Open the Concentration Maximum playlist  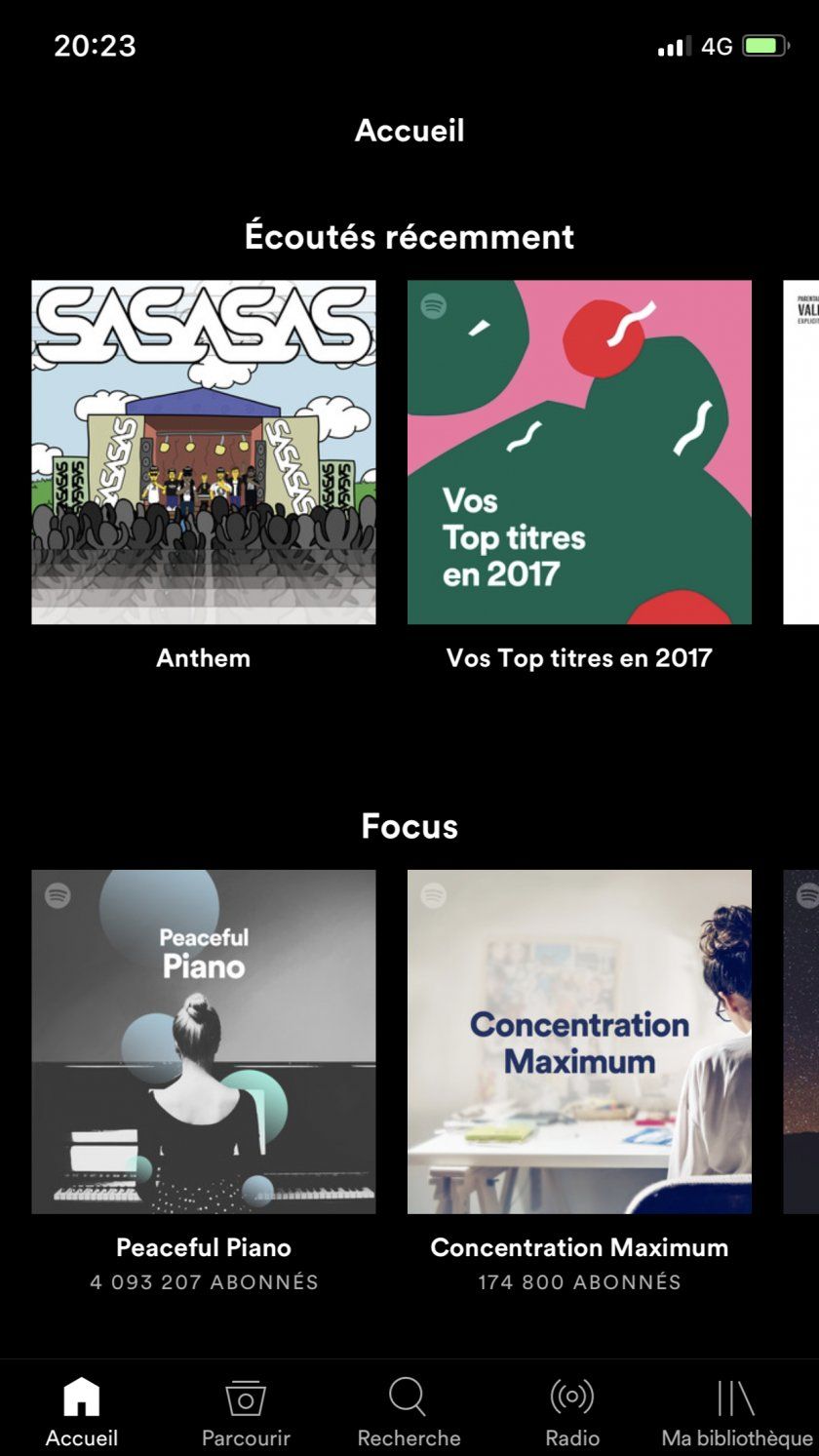(x=579, y=1042)
